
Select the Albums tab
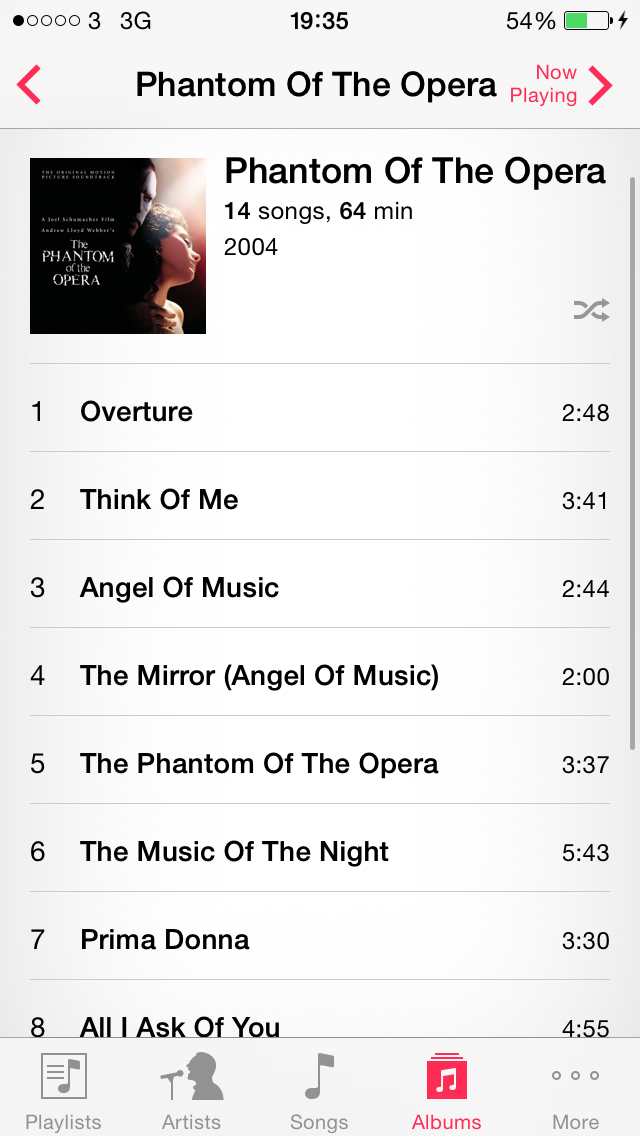(447, 1090)
